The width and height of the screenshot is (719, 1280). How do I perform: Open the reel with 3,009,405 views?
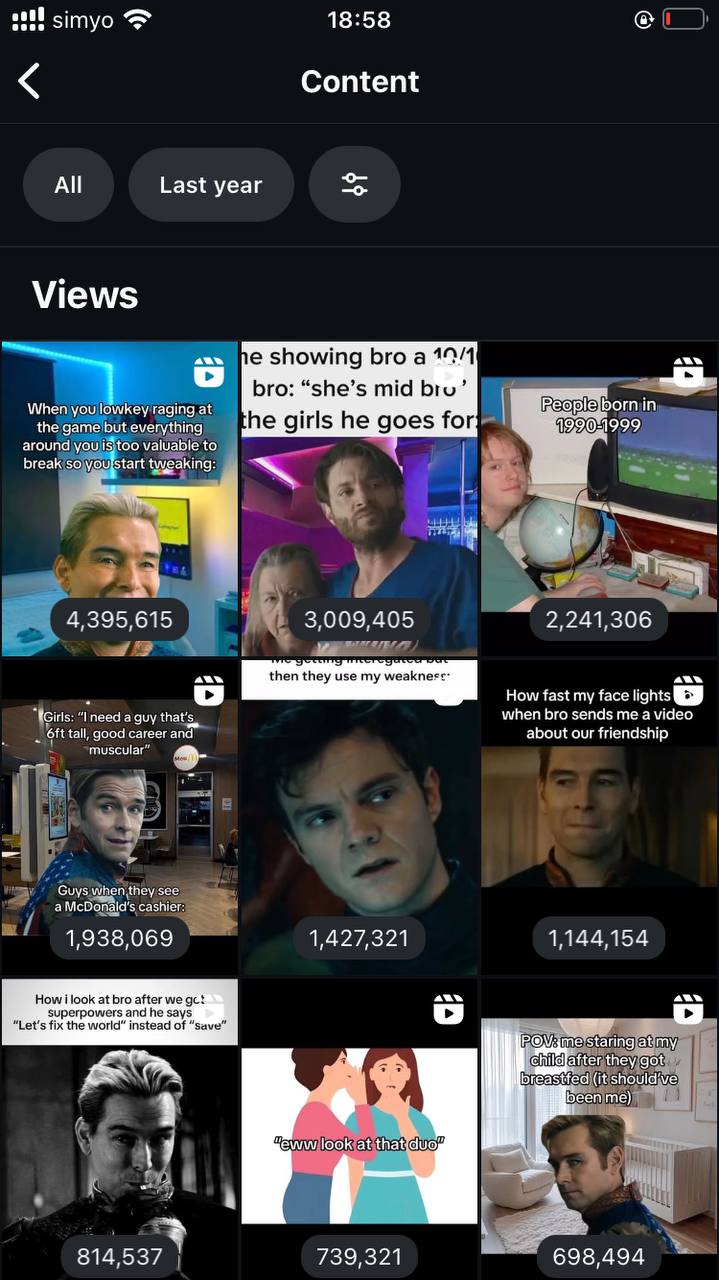[x=359, y=499]
